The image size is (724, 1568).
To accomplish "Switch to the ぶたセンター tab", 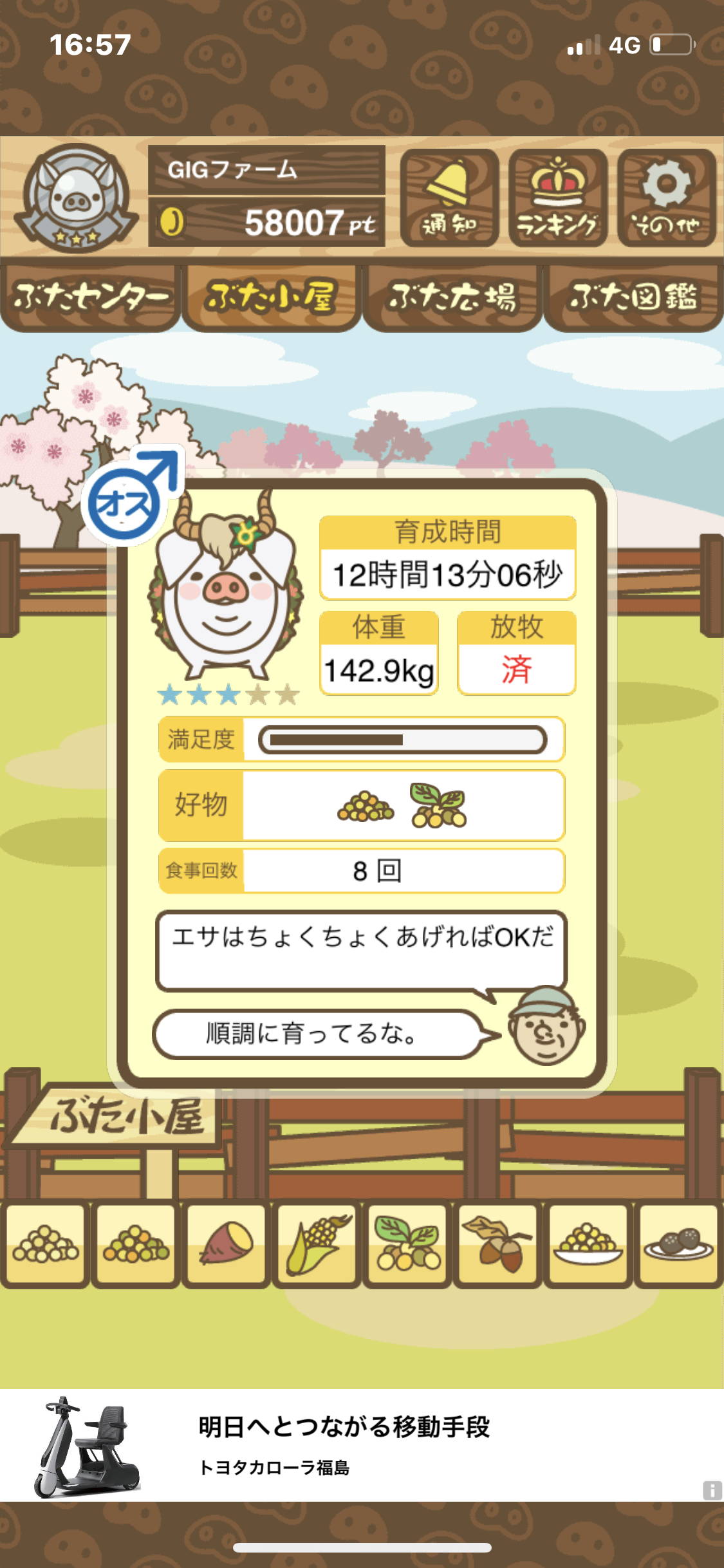I will 91,297.
